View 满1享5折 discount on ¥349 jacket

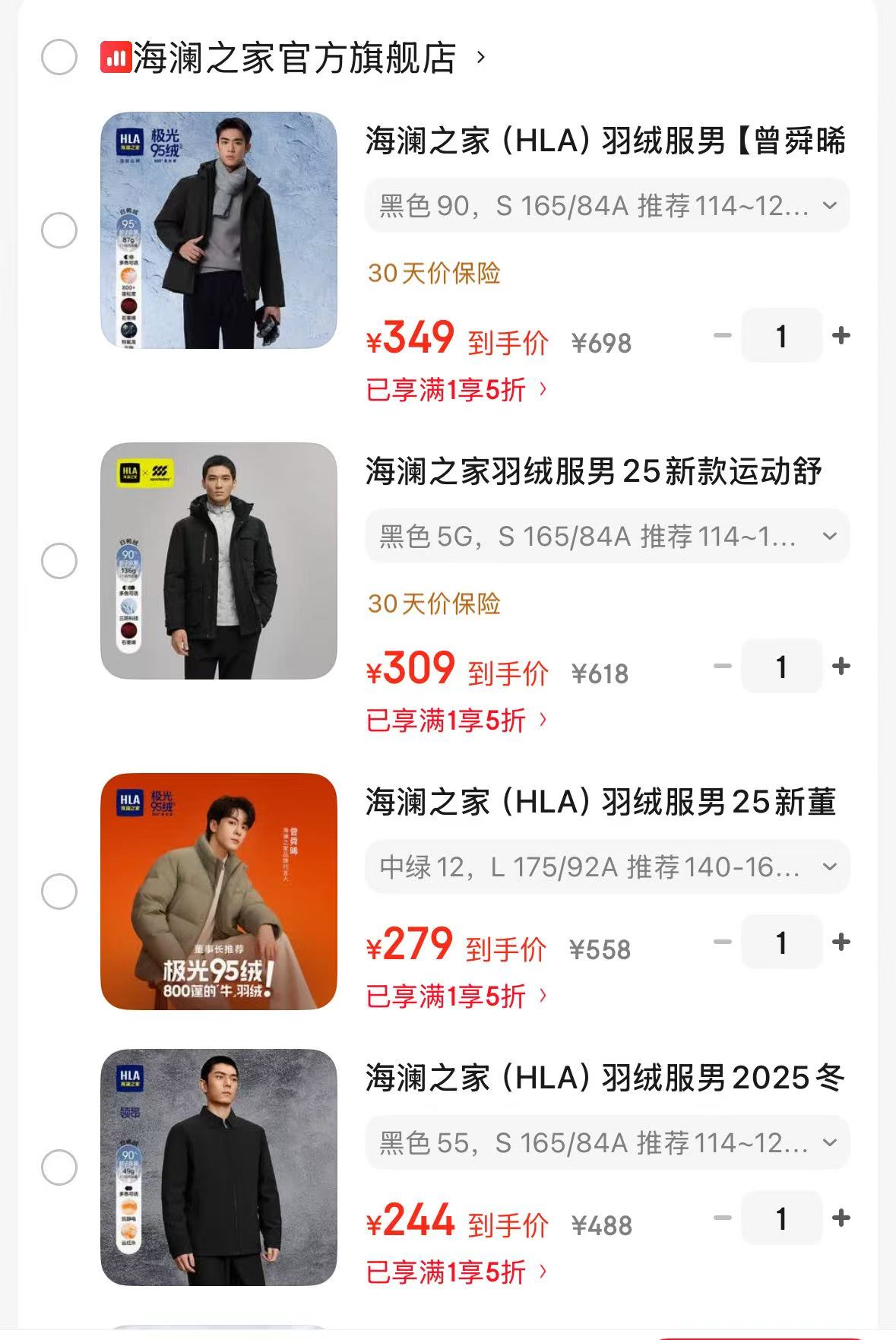(x=456, y=391)
